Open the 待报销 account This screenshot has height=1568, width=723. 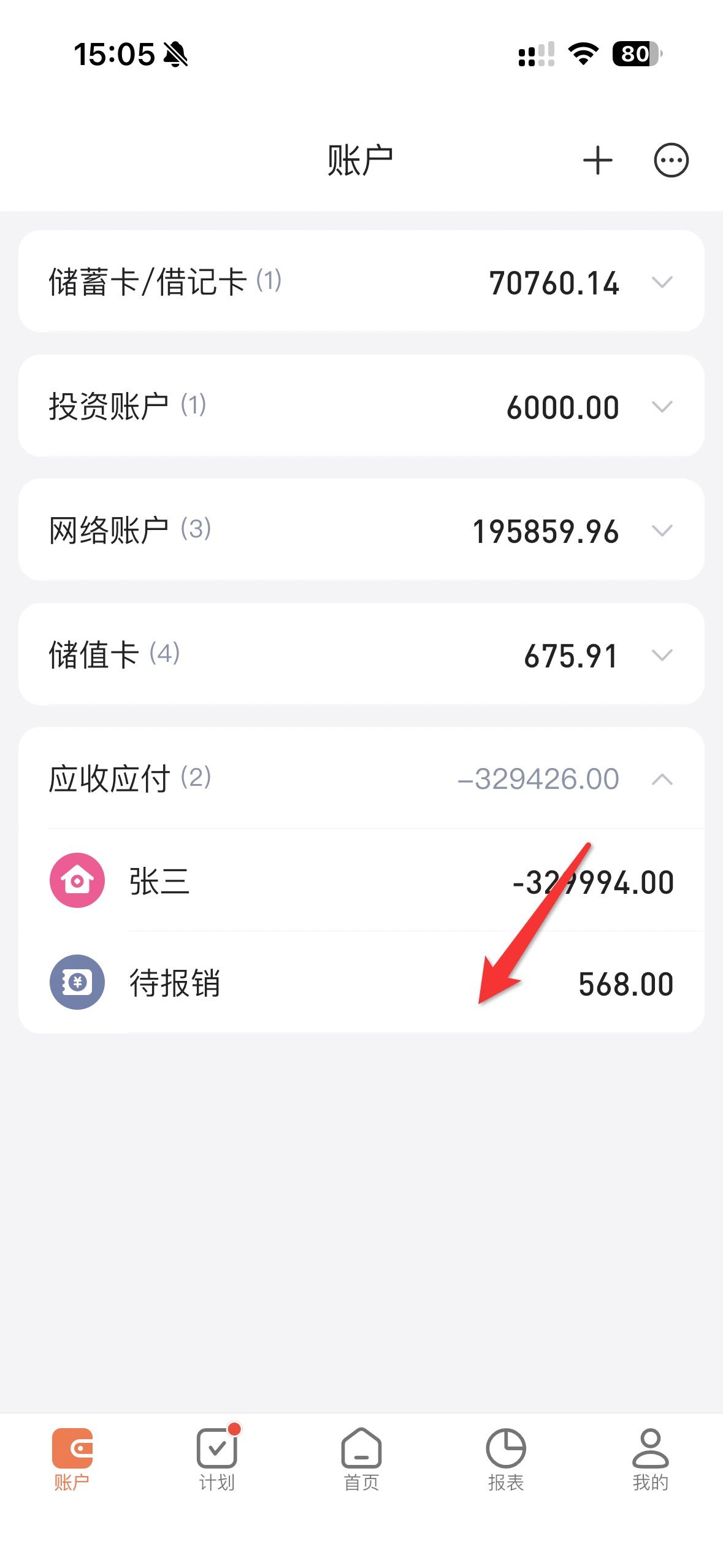361,983
